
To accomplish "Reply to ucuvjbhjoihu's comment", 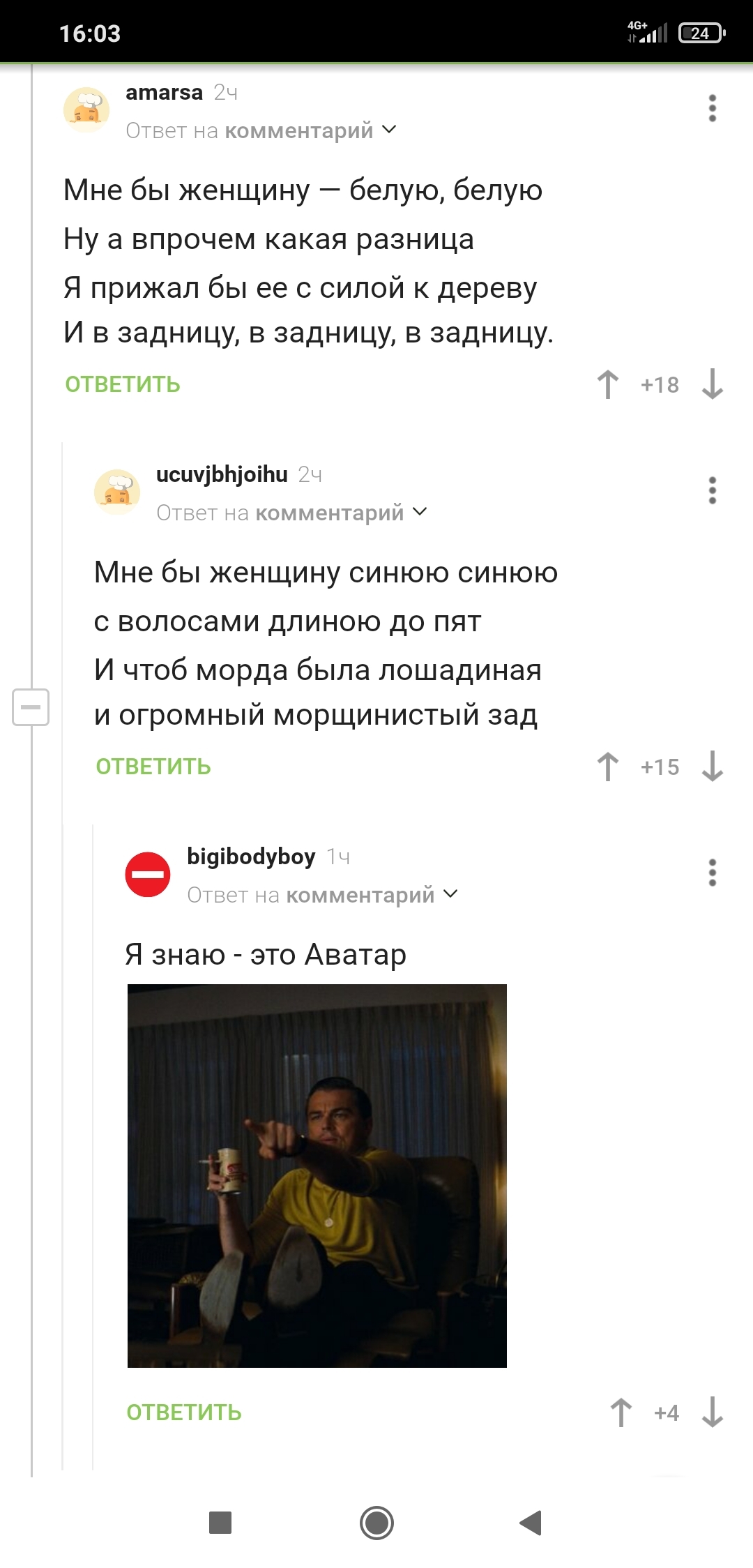I will coord(153,767).
